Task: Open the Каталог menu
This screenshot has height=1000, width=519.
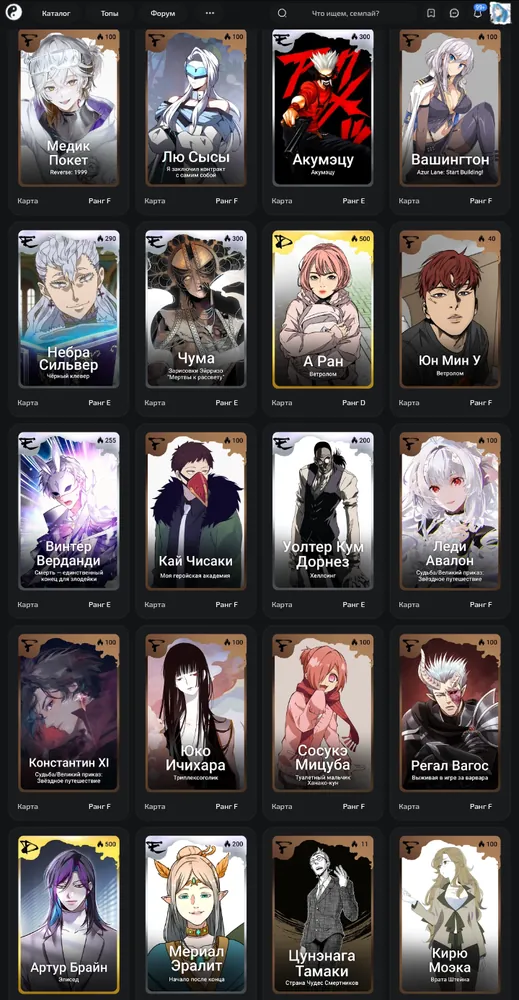Action: coord(56,13)
